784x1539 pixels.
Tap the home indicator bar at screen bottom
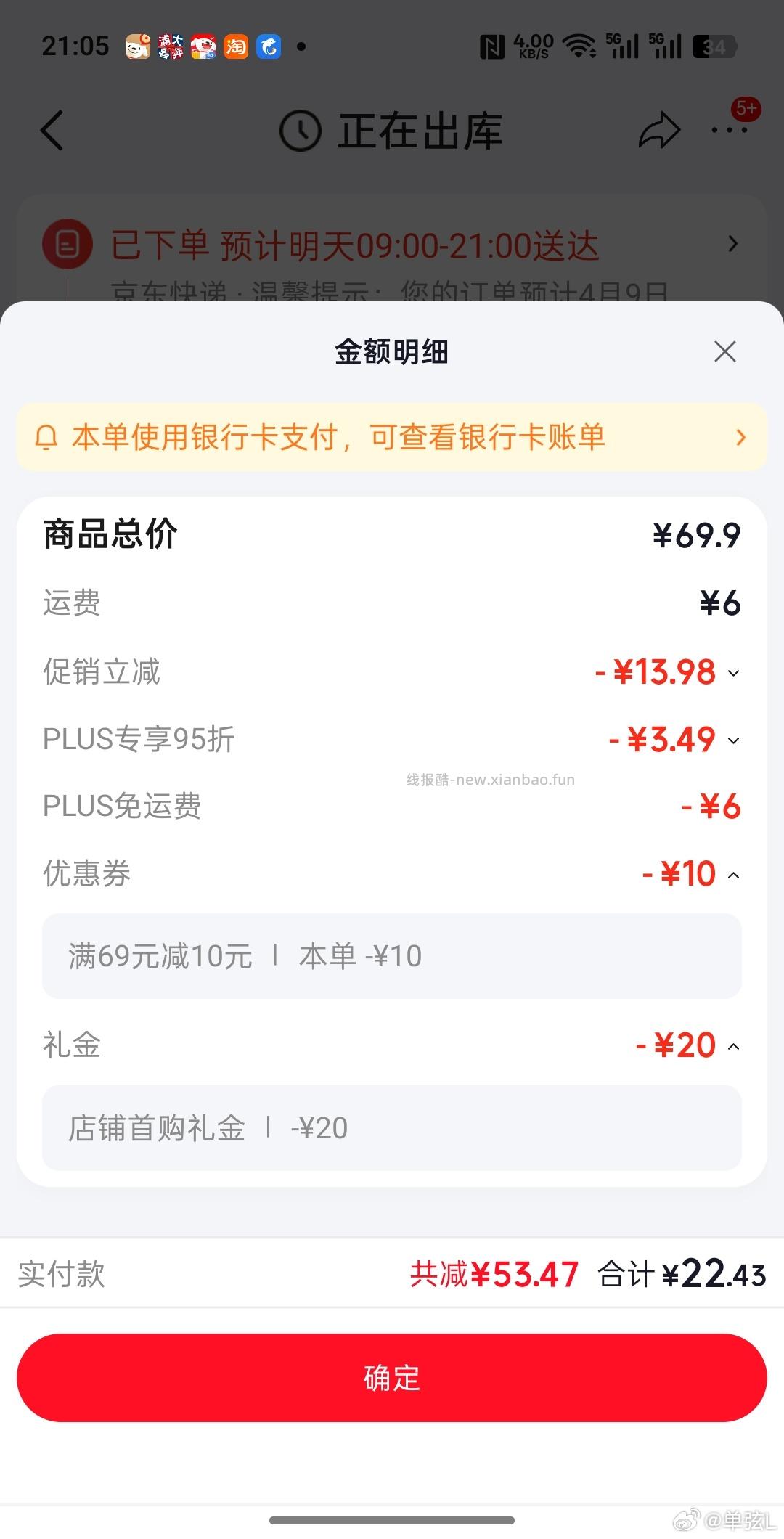coord(392,1519)
